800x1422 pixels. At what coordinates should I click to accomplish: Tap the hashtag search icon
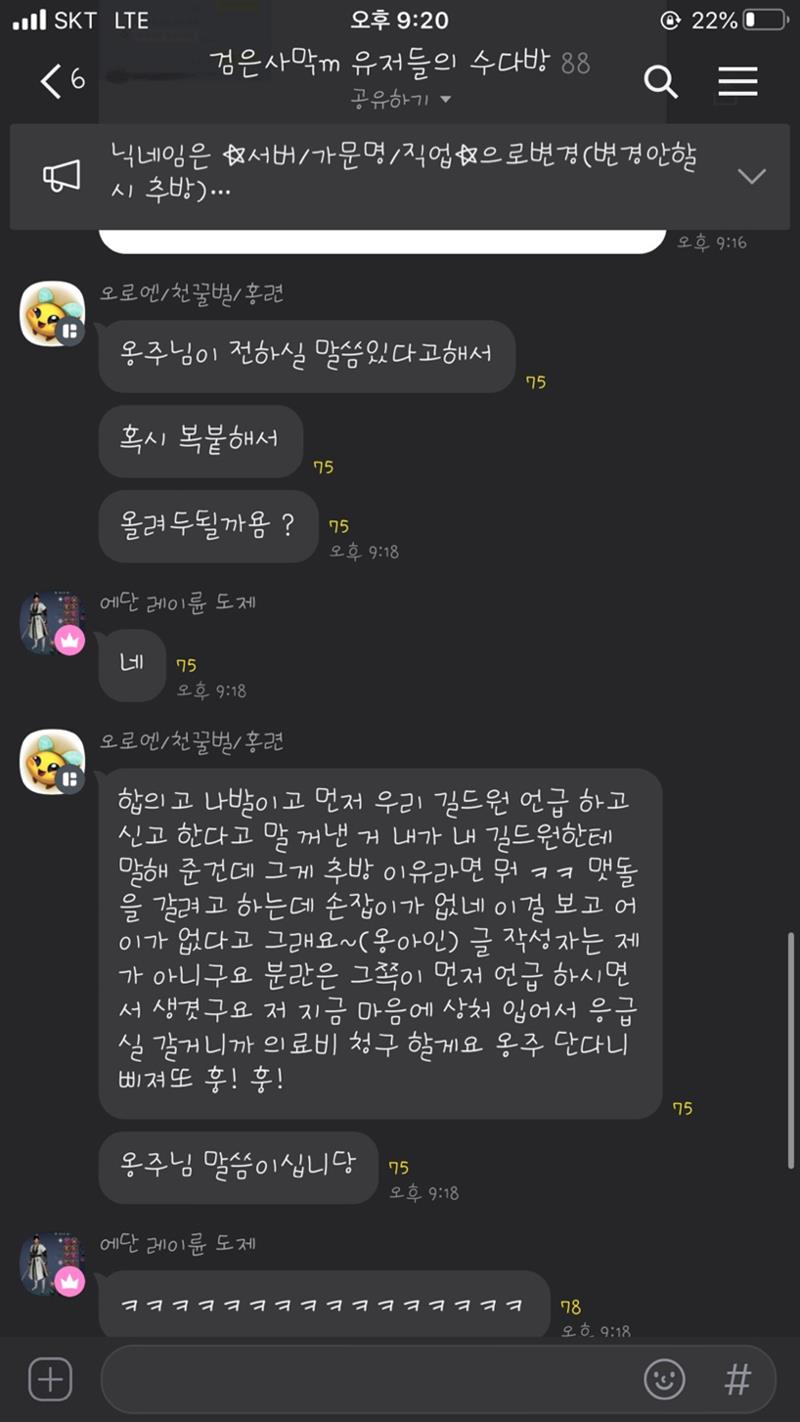point(738,1381)
